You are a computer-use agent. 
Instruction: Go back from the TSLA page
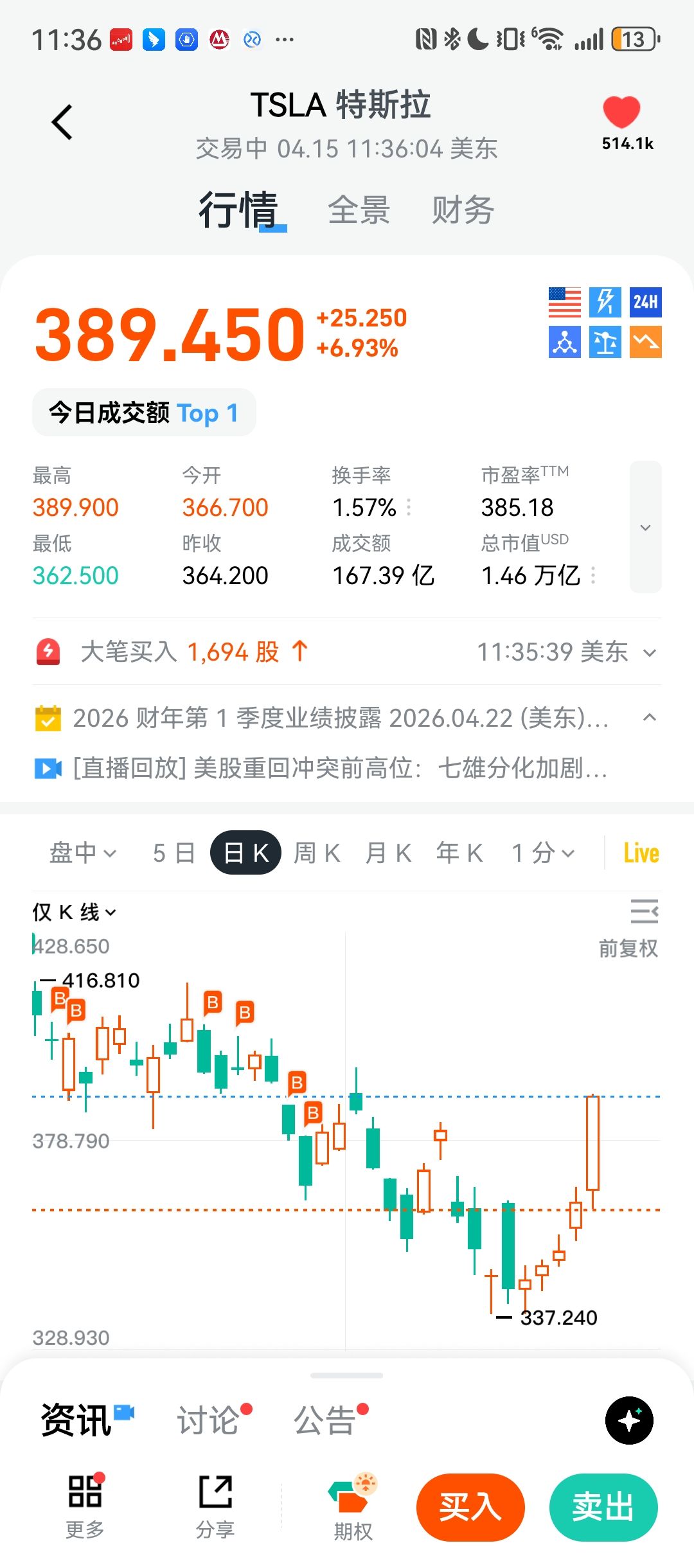coord(62,122)
